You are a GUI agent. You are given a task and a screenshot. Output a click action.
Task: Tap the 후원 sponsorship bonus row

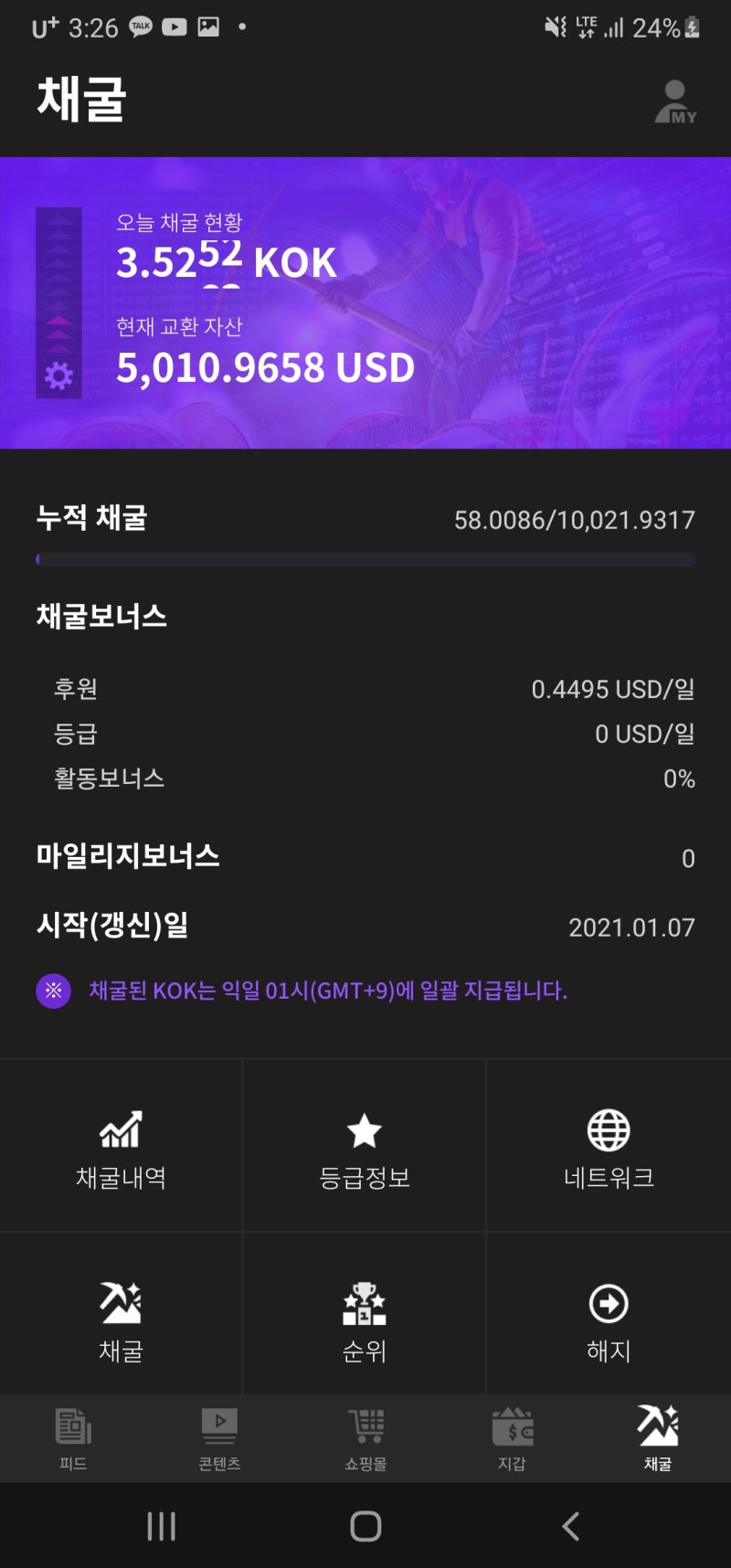tap(365, 690)
